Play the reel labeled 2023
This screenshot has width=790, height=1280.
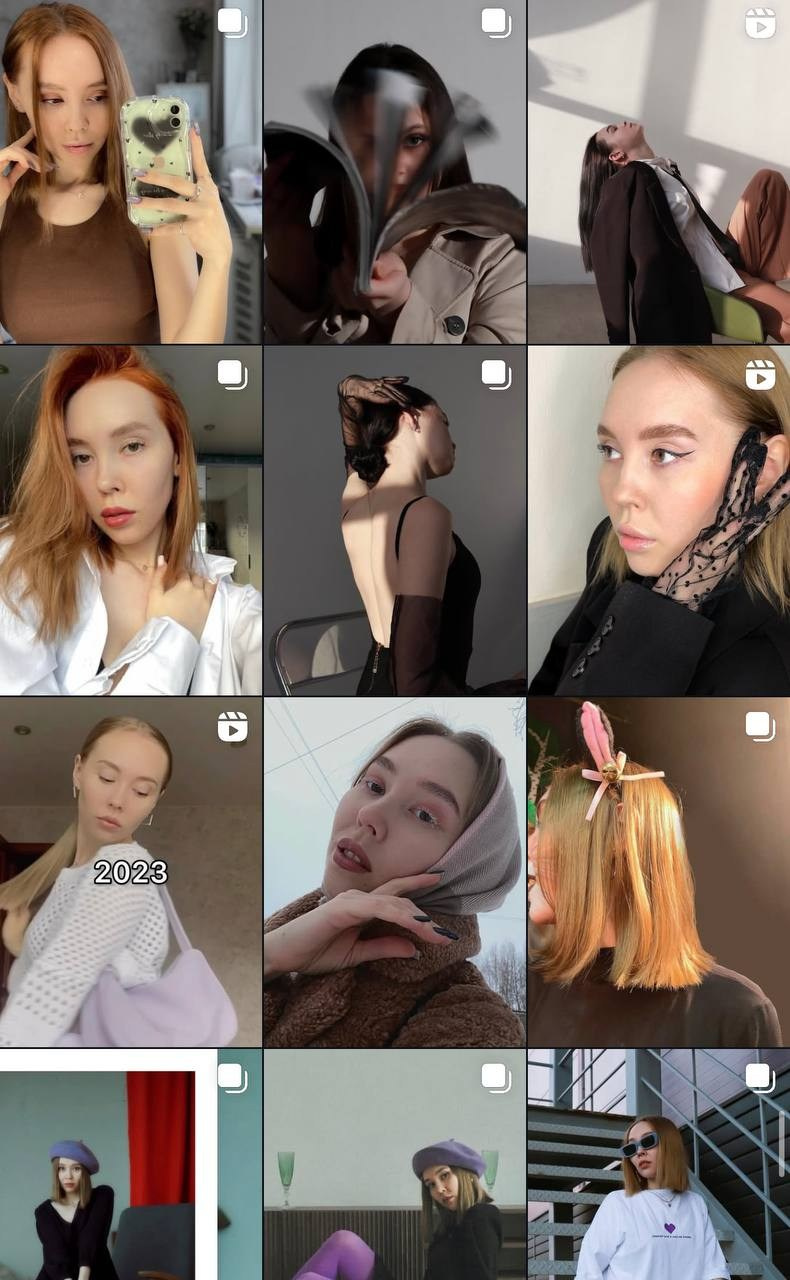[x=130, y=872]
